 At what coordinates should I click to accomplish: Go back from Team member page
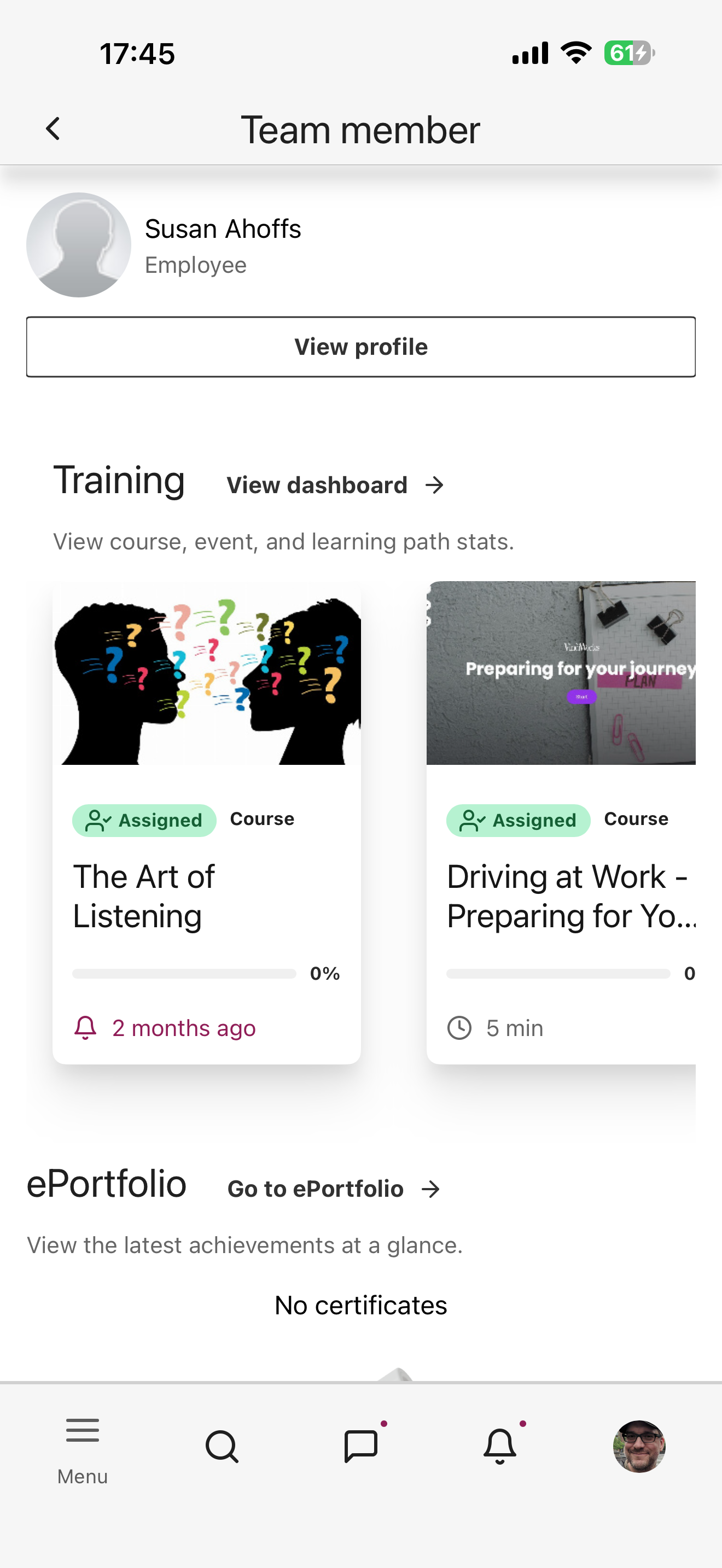coord(54,129)
